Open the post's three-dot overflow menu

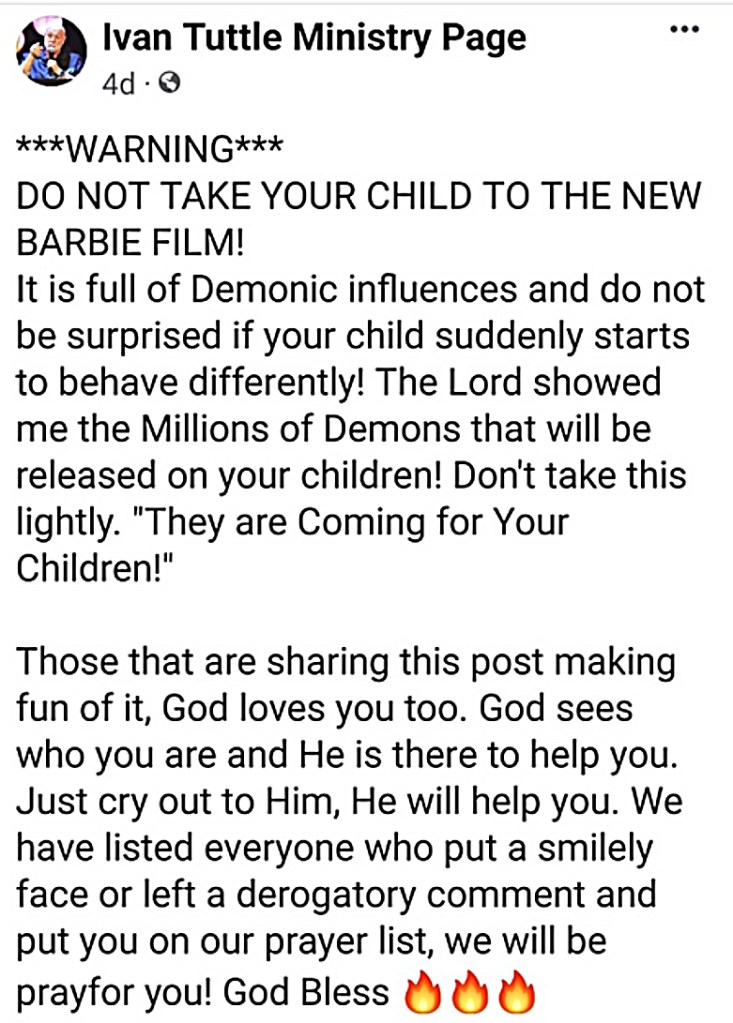pyautogui.click(x=685, y=29)
